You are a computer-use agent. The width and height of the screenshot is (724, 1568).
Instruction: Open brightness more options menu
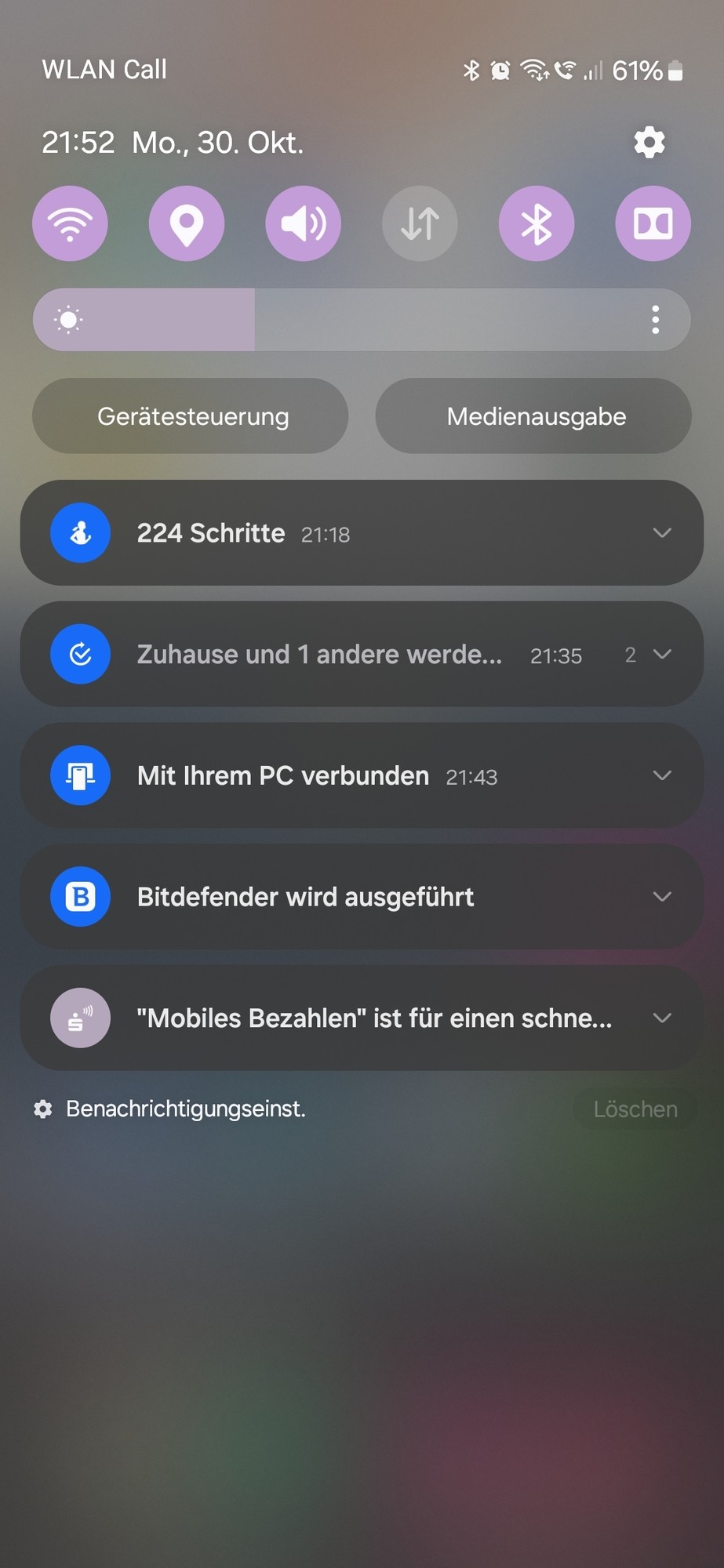(x=655, y=320)
